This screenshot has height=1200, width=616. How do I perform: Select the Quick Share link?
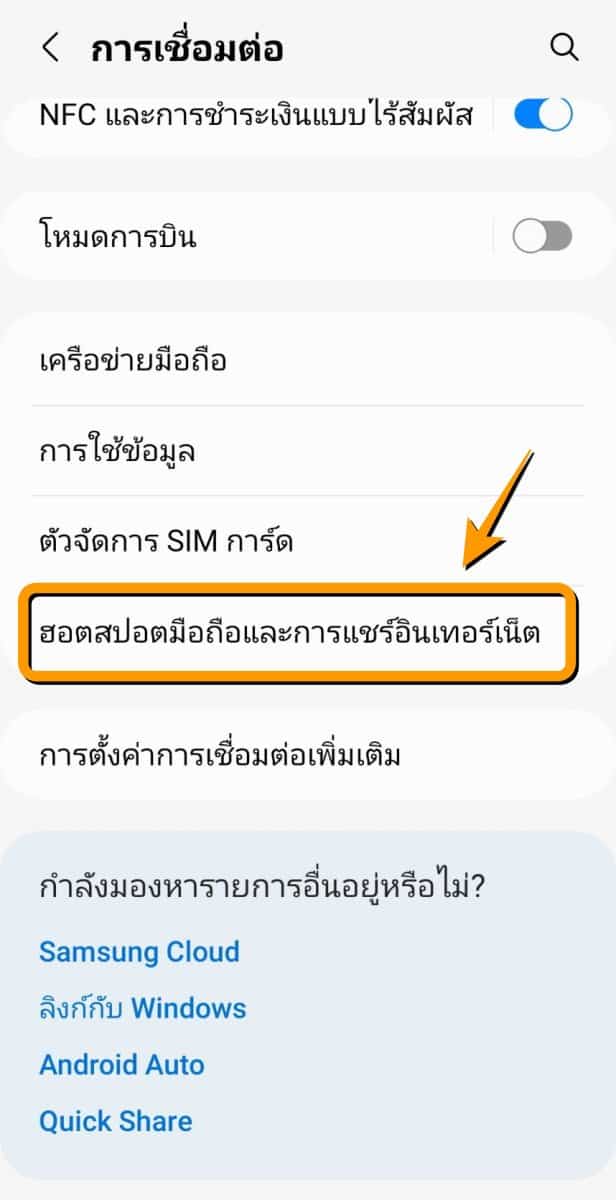[115, 1121]
